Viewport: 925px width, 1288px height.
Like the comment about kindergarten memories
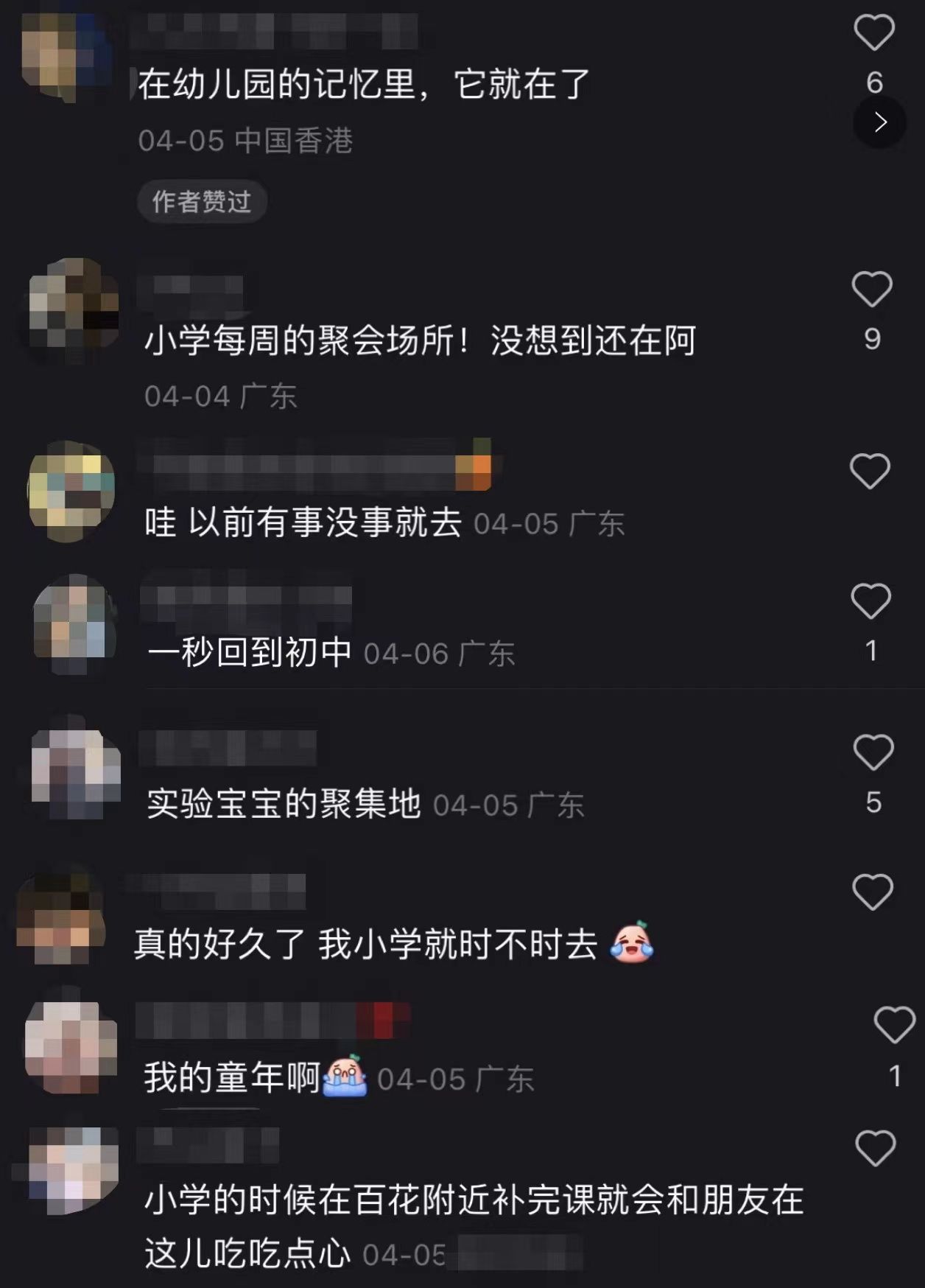pyautogui.click(x=873, y=33)
